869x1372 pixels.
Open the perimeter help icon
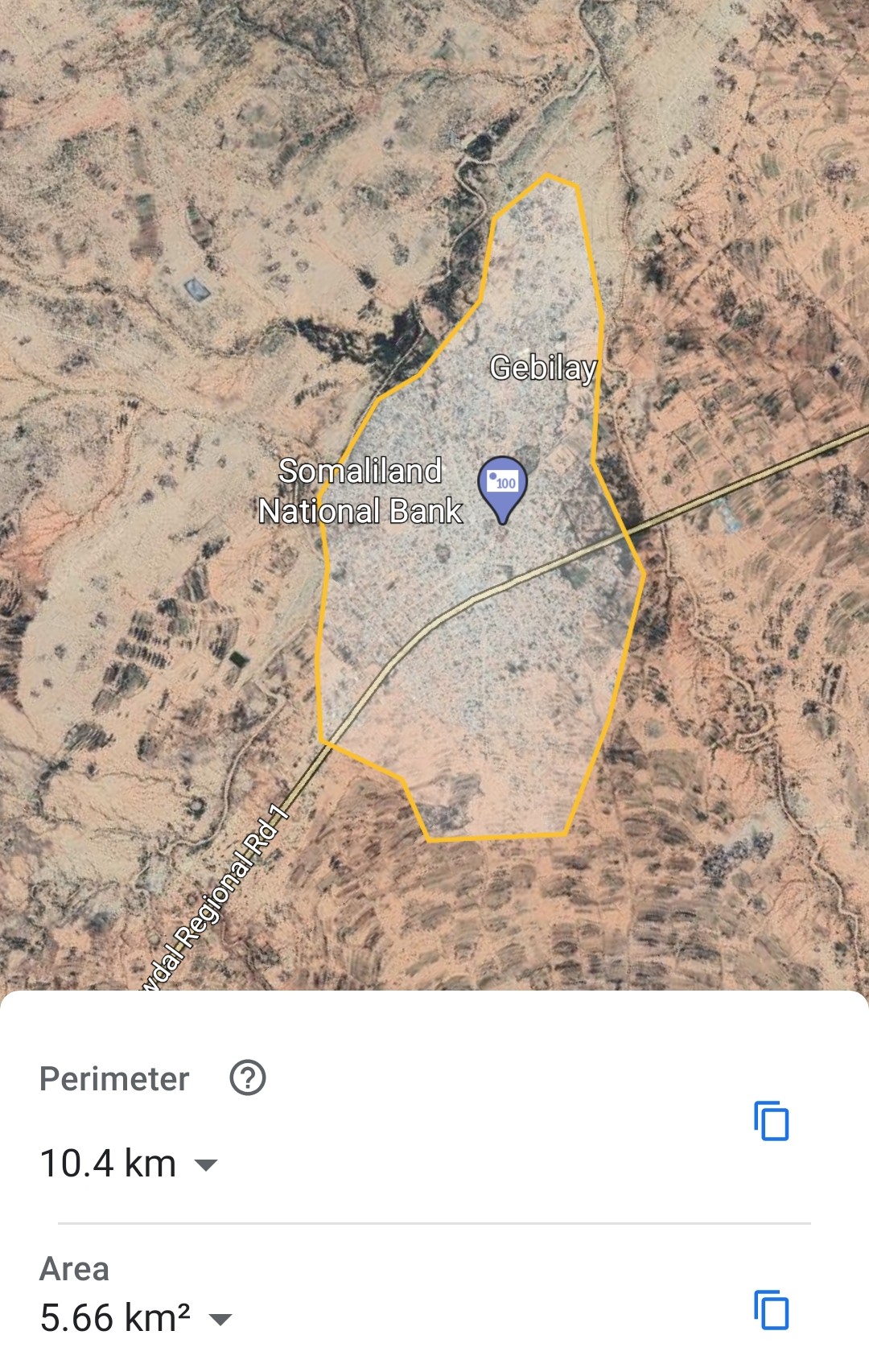coord(248,1077)
